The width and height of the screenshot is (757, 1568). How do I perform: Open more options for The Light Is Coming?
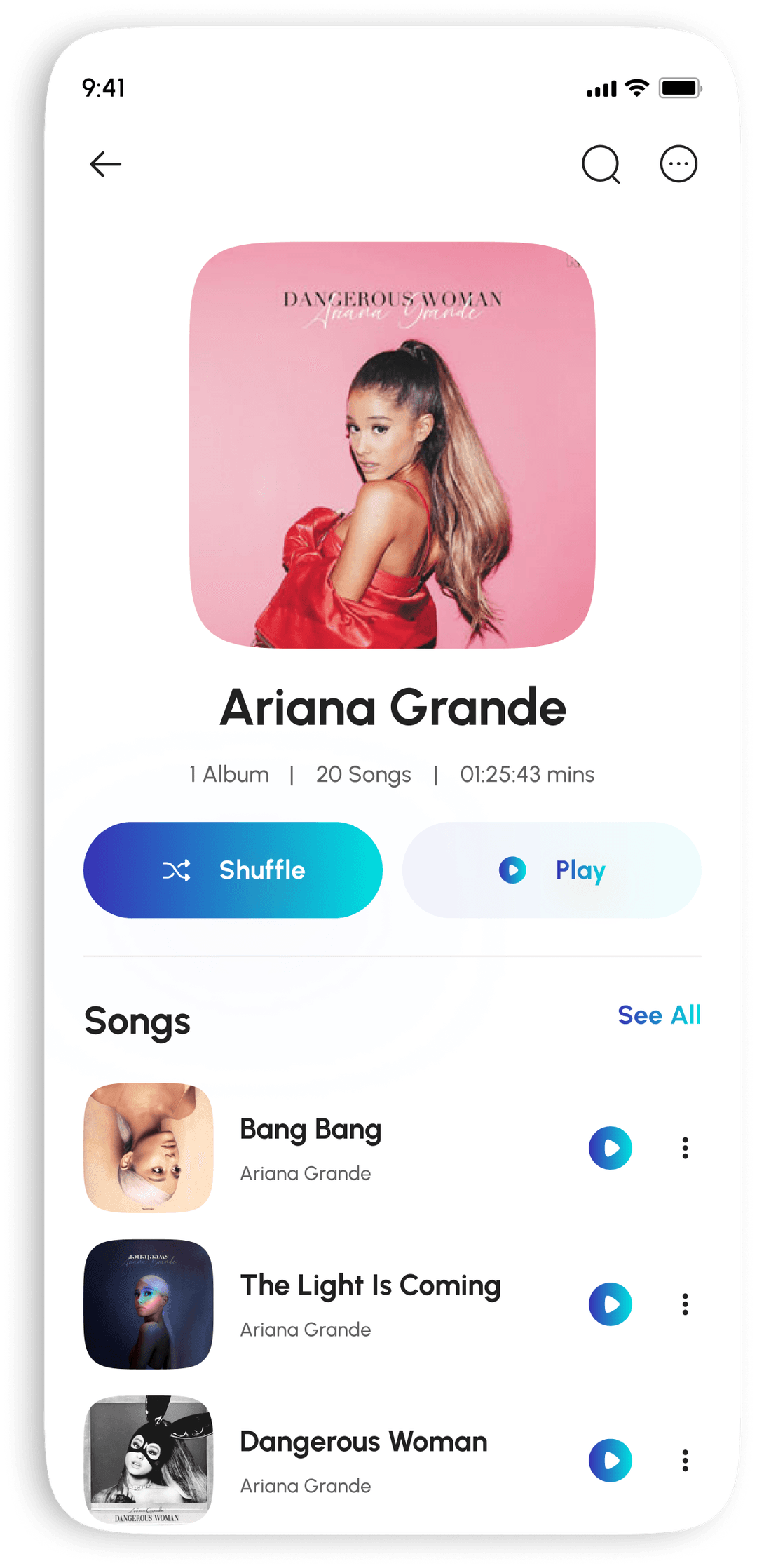coord(685,1304)
